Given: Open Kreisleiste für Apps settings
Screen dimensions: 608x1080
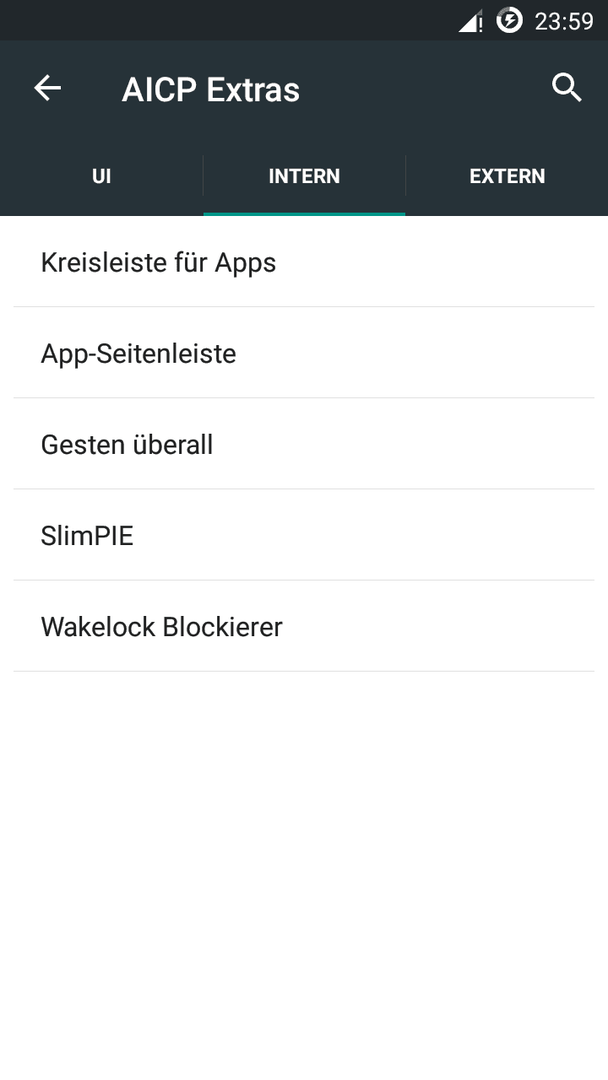Looking at the screenshot, I should pos(304,262).
